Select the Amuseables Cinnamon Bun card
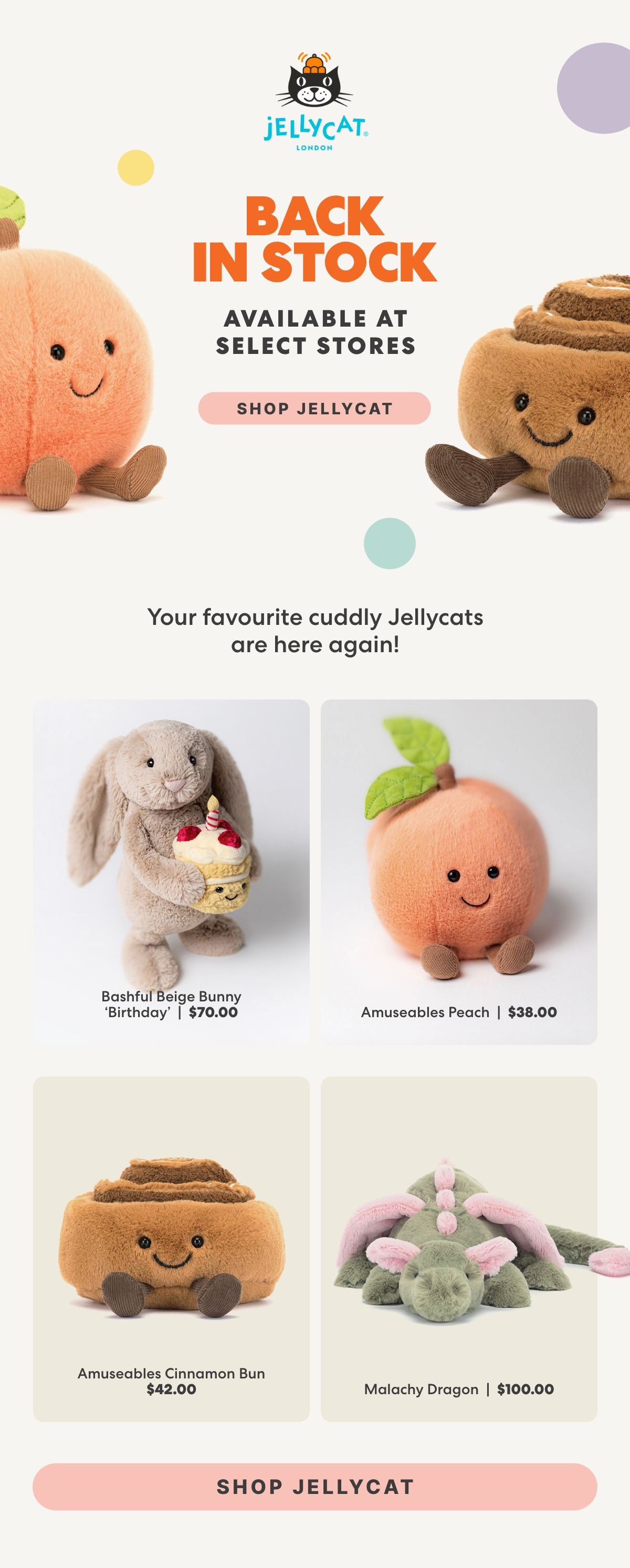630x1568 pixels. (171, 1248)
